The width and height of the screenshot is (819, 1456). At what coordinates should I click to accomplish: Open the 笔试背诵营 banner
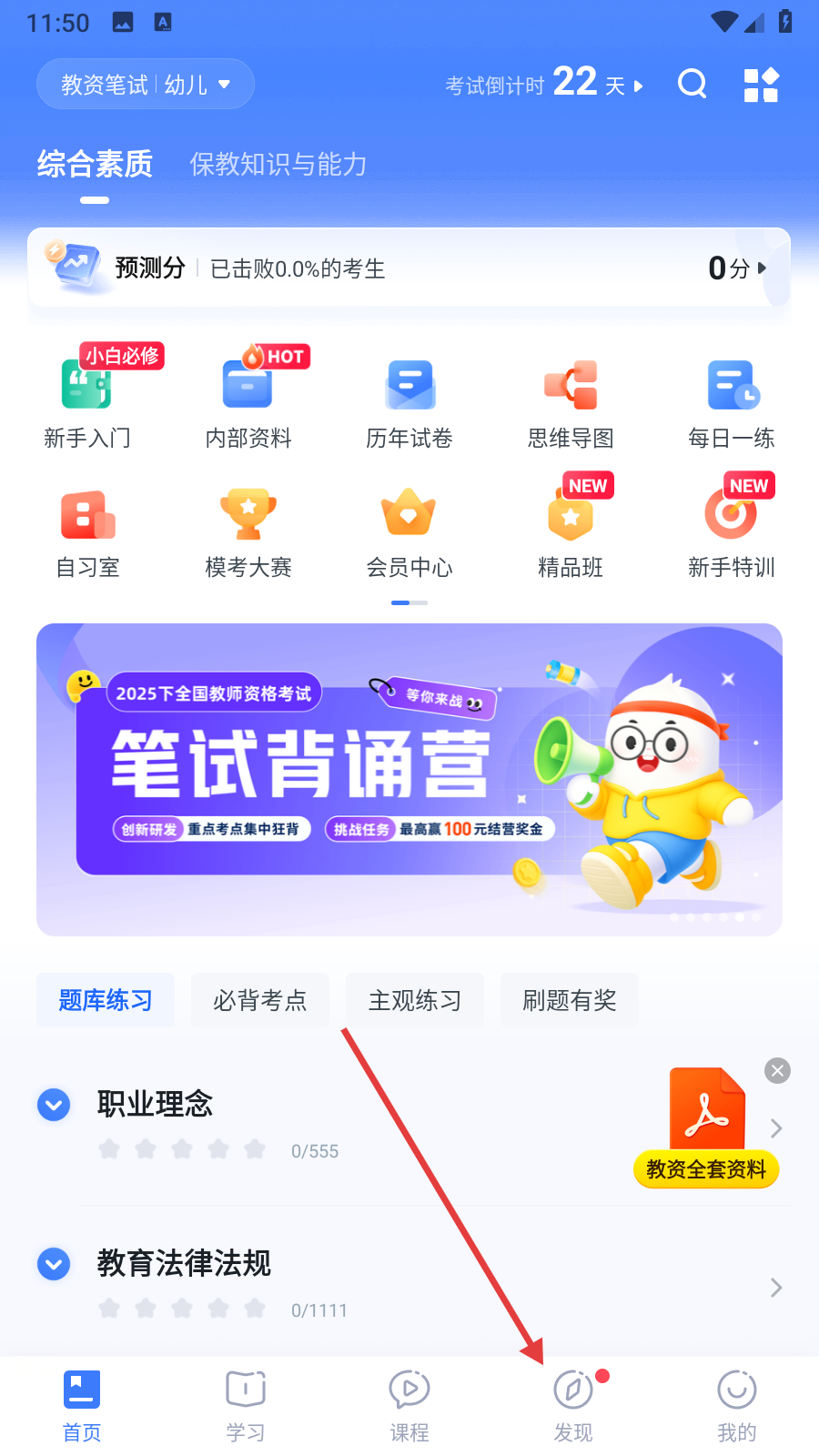(x=409, y=779)
